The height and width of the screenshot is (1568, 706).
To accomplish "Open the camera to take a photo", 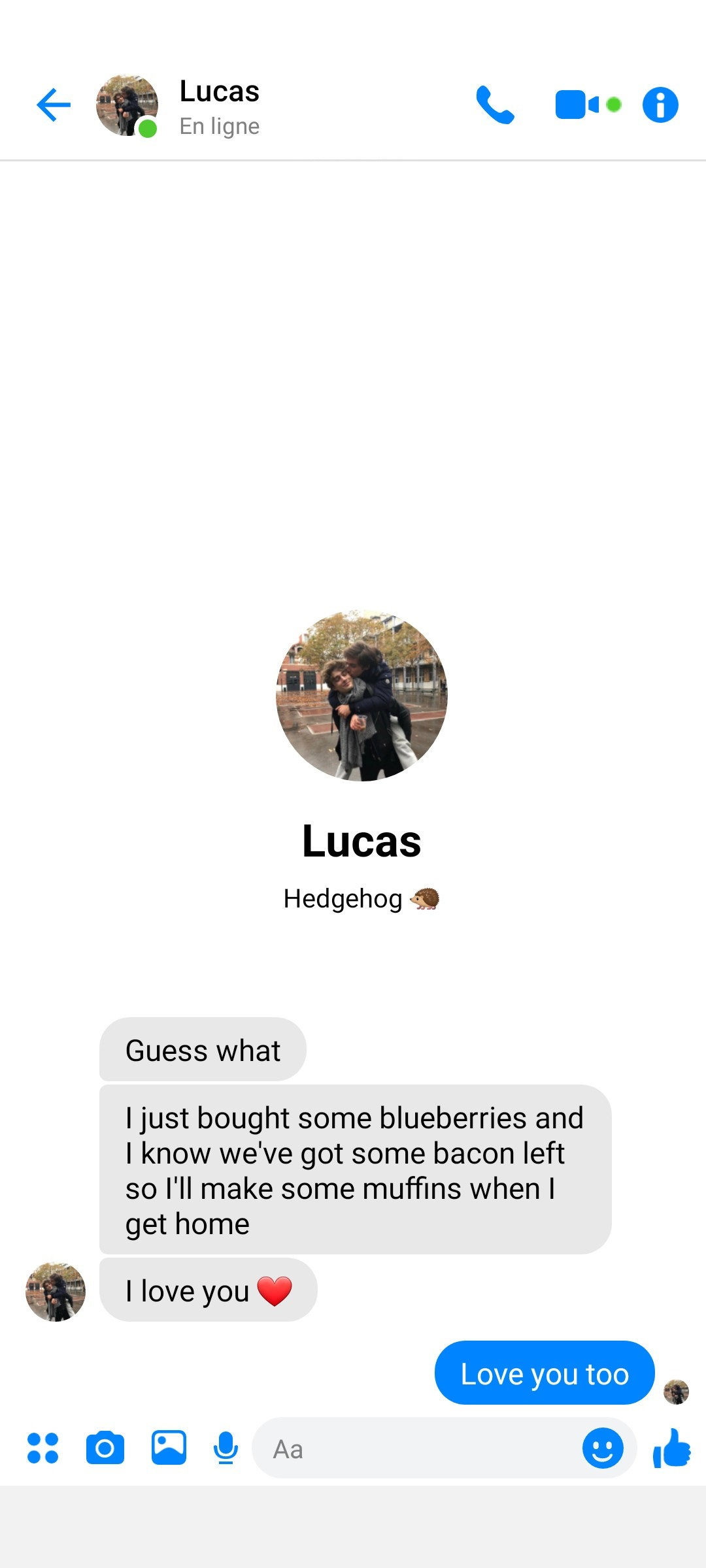I will pos(105,1448).
